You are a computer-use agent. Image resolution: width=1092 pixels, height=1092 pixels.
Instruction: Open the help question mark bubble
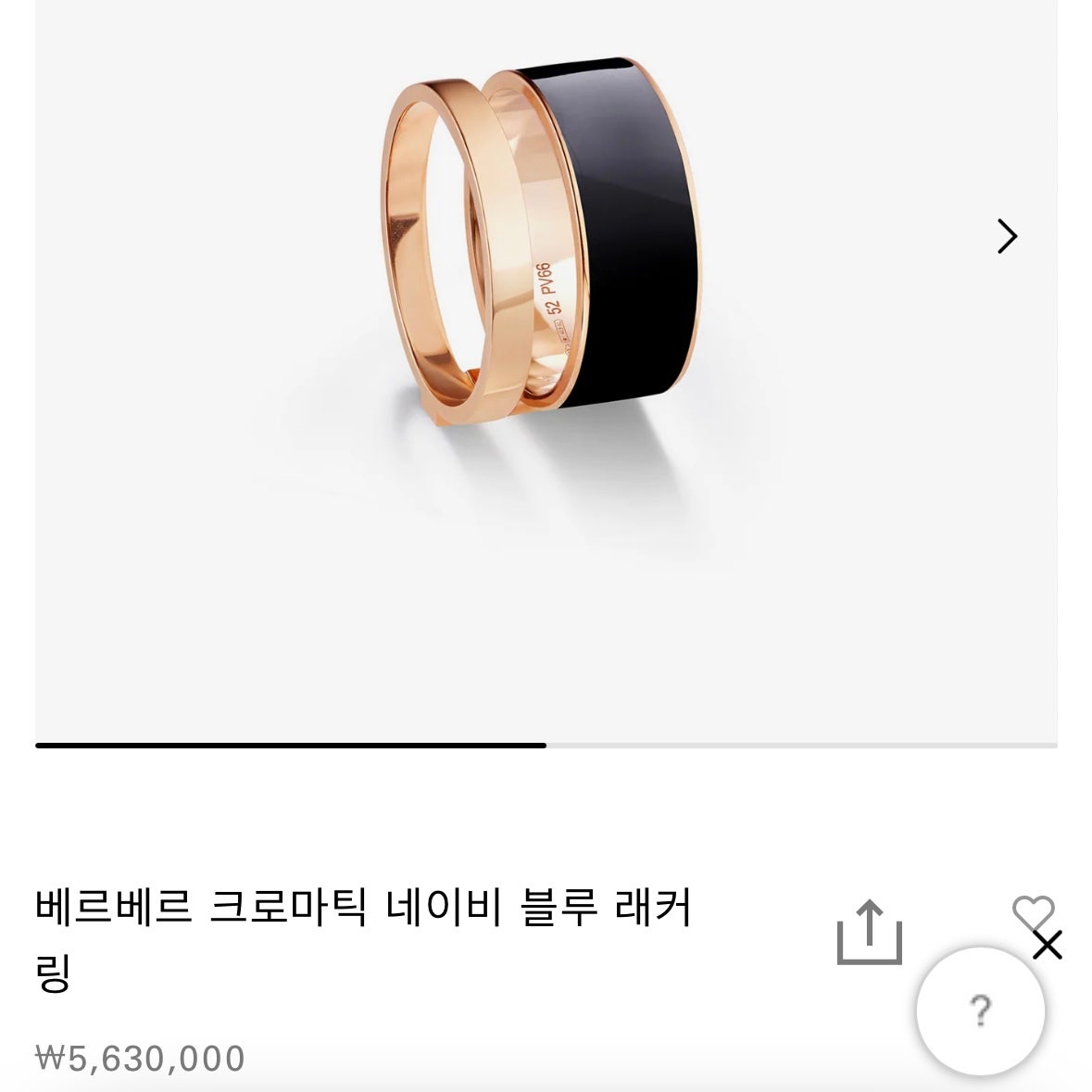[x=980, y=1010]
